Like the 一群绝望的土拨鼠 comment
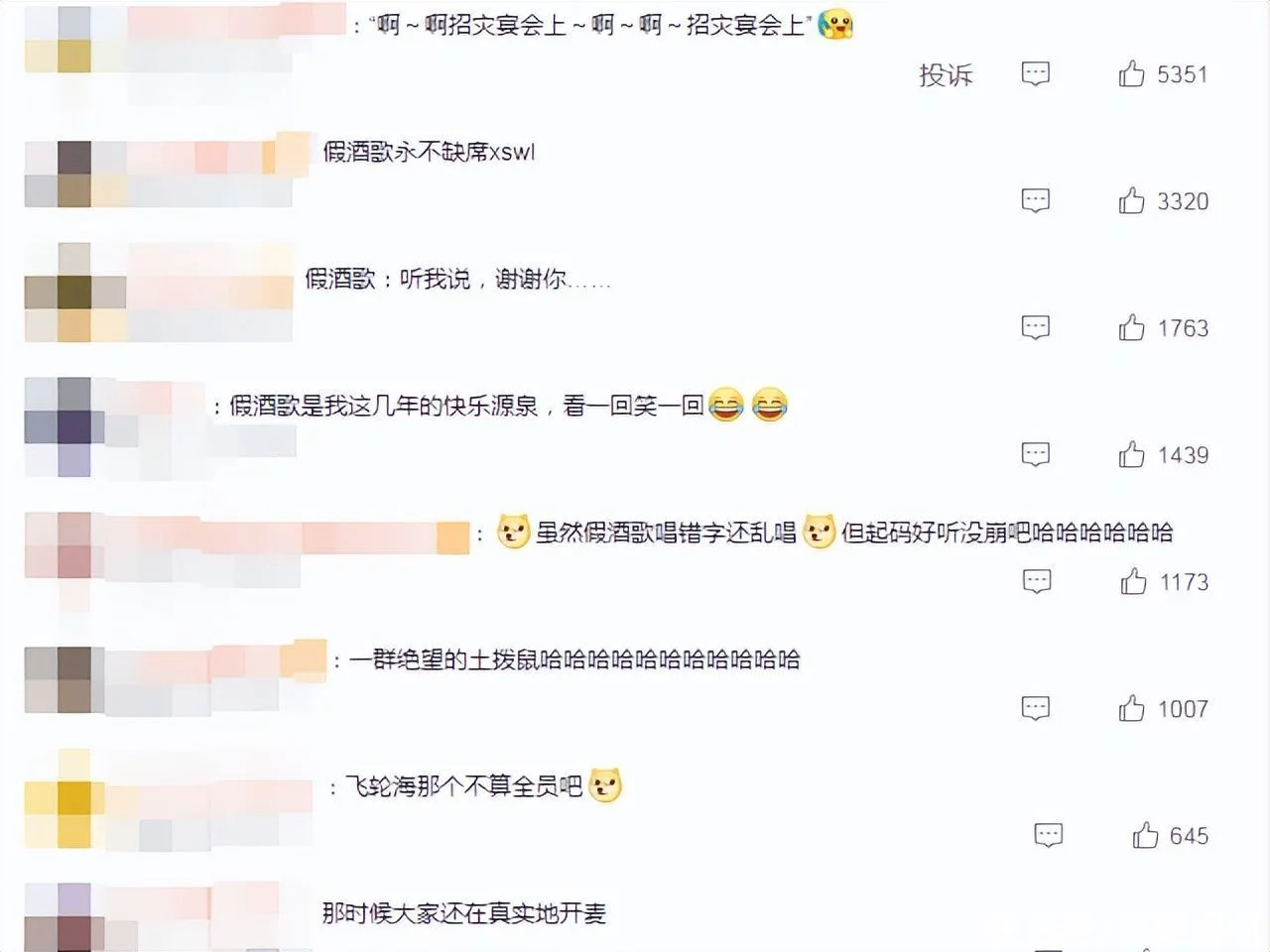Screen dimensions: 1270x952 [x=1132, y=709]
